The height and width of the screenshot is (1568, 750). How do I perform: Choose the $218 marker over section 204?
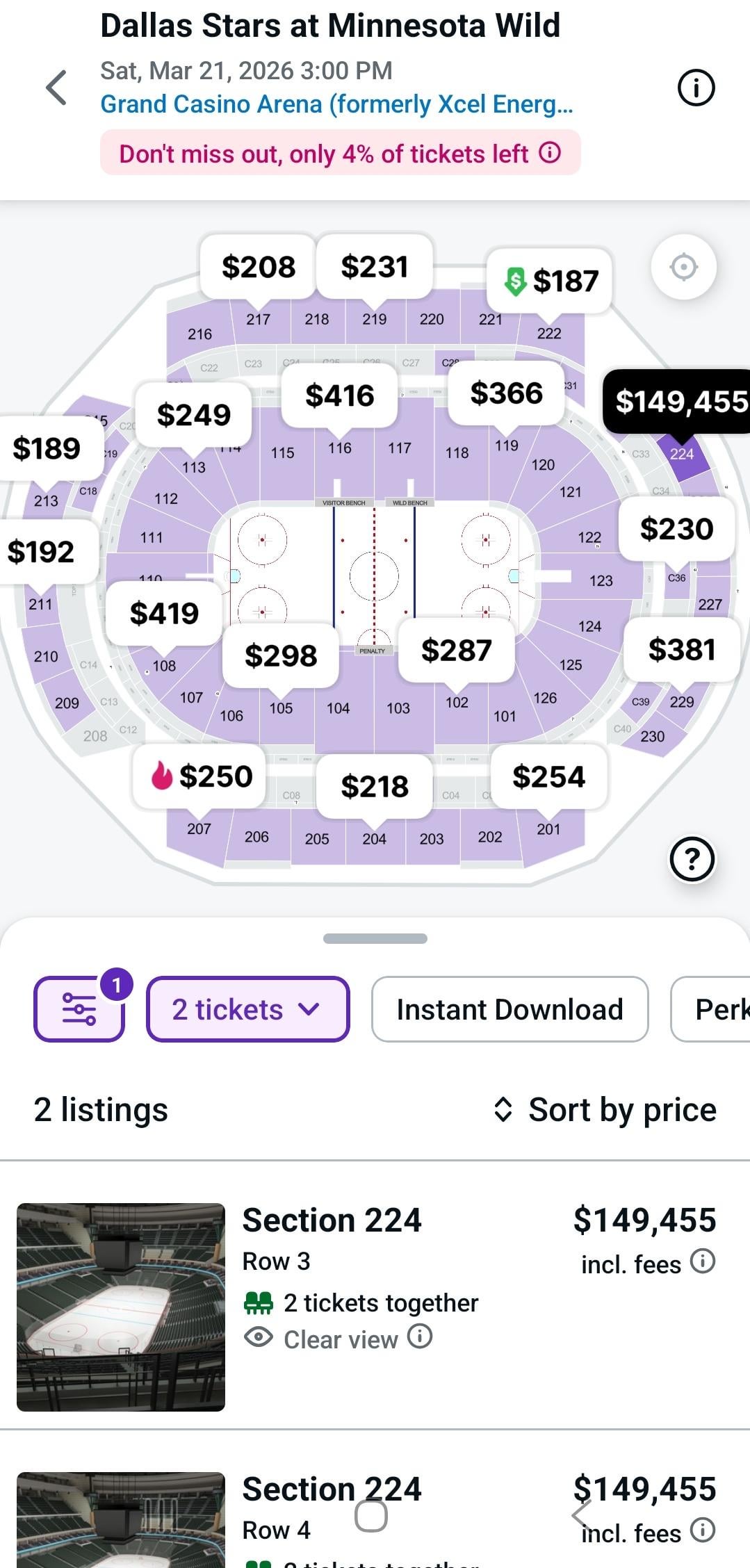(374, 786)
